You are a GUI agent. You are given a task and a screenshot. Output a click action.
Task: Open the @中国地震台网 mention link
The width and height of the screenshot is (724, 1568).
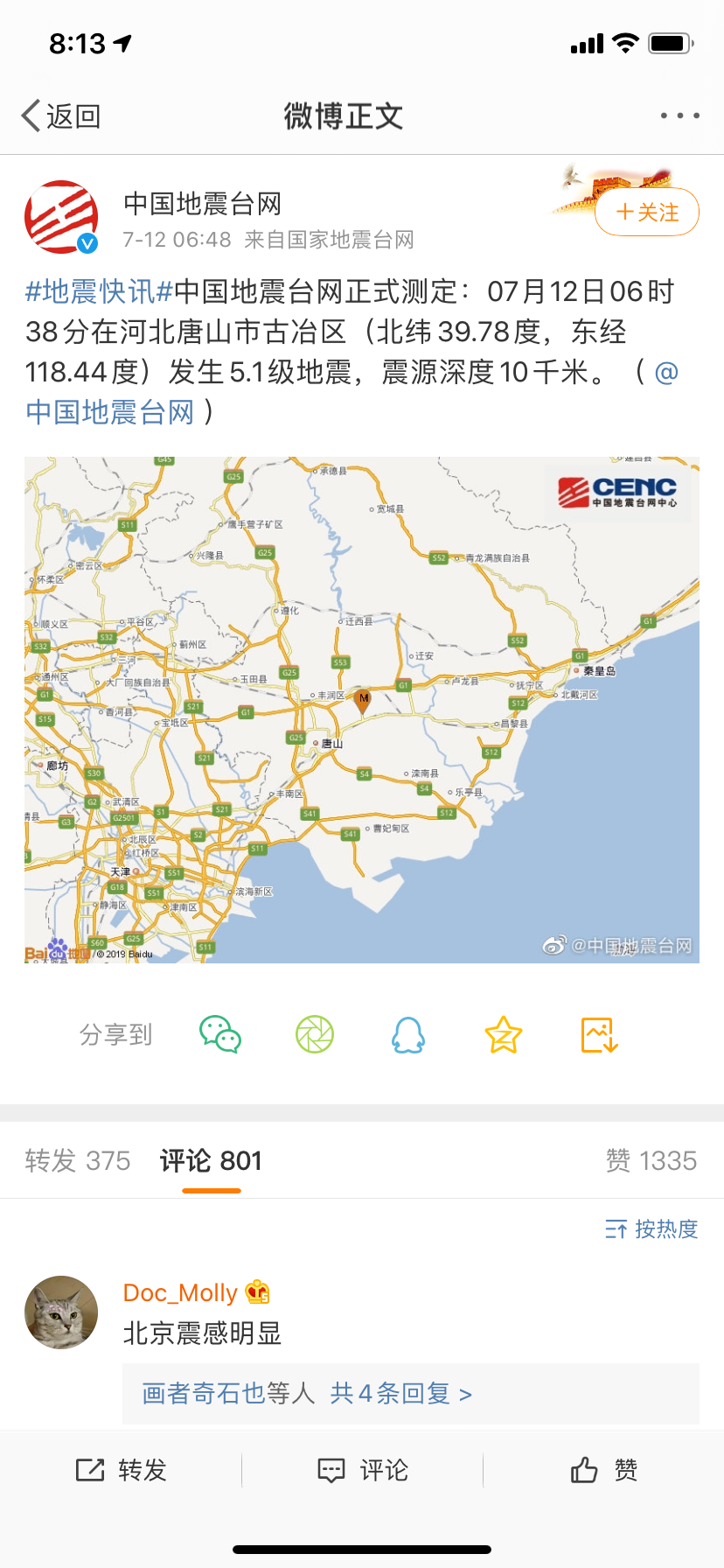[x=109, y=411]
